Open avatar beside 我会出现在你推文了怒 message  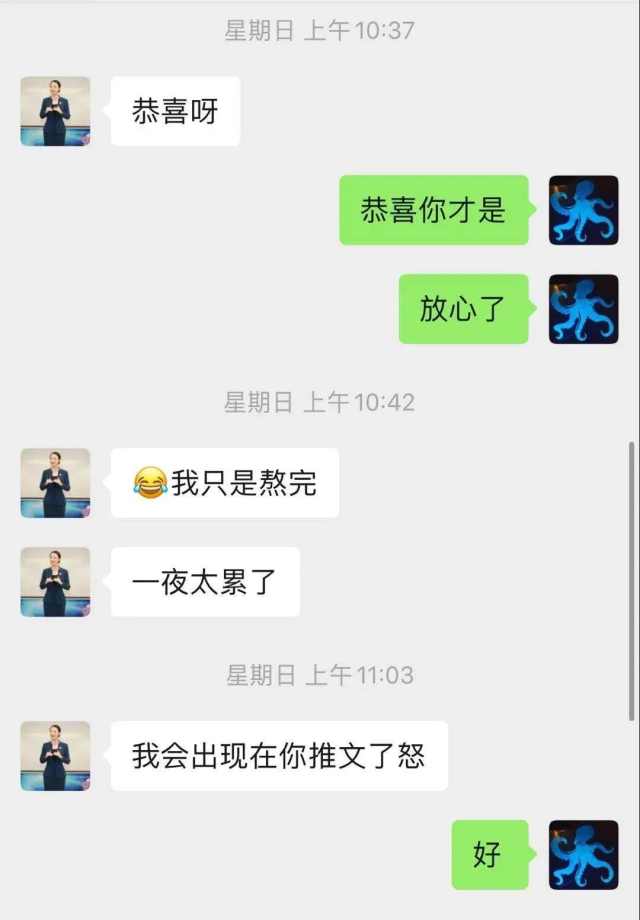click(x=55, y=756)
